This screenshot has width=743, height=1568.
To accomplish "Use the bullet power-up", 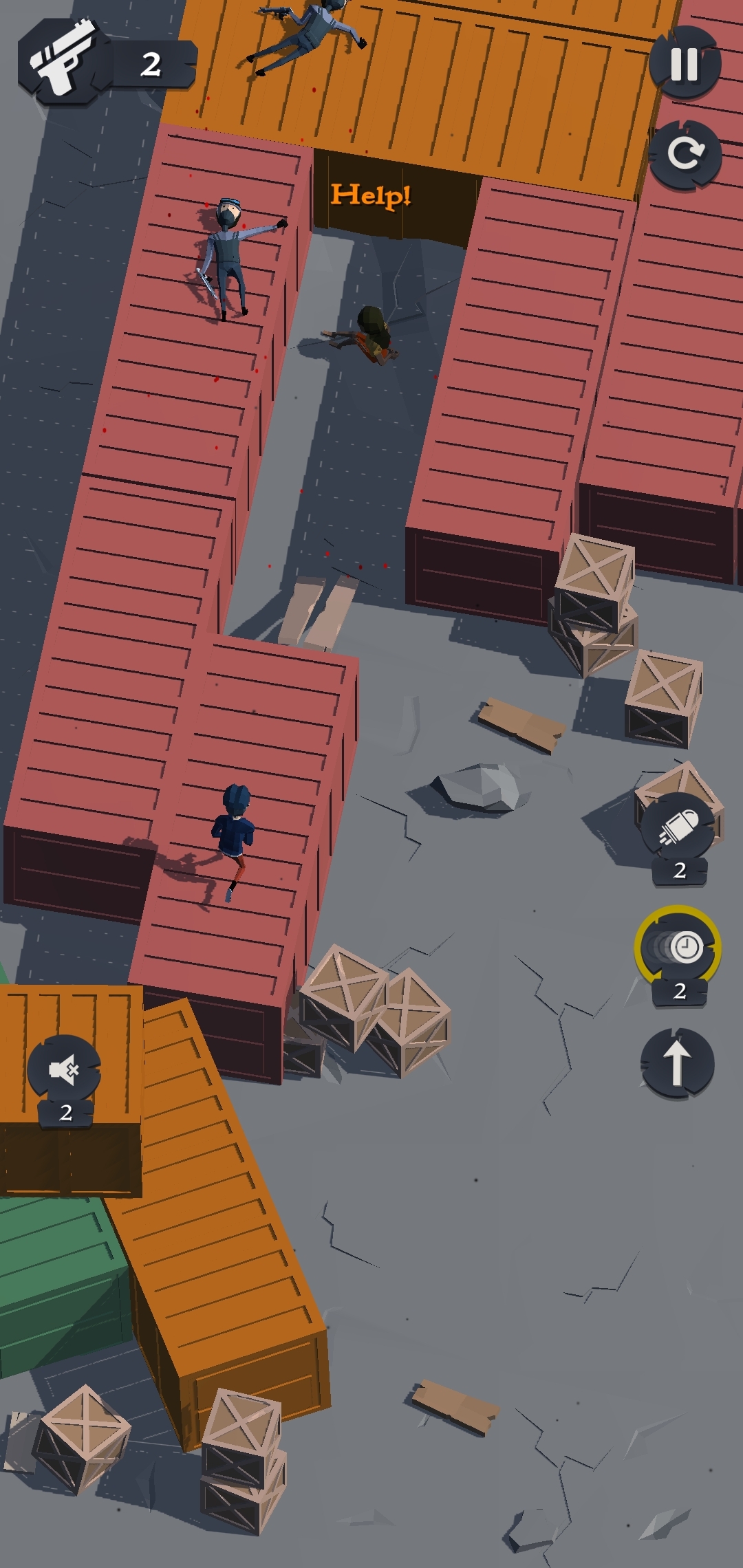I will tap(678, 827).
